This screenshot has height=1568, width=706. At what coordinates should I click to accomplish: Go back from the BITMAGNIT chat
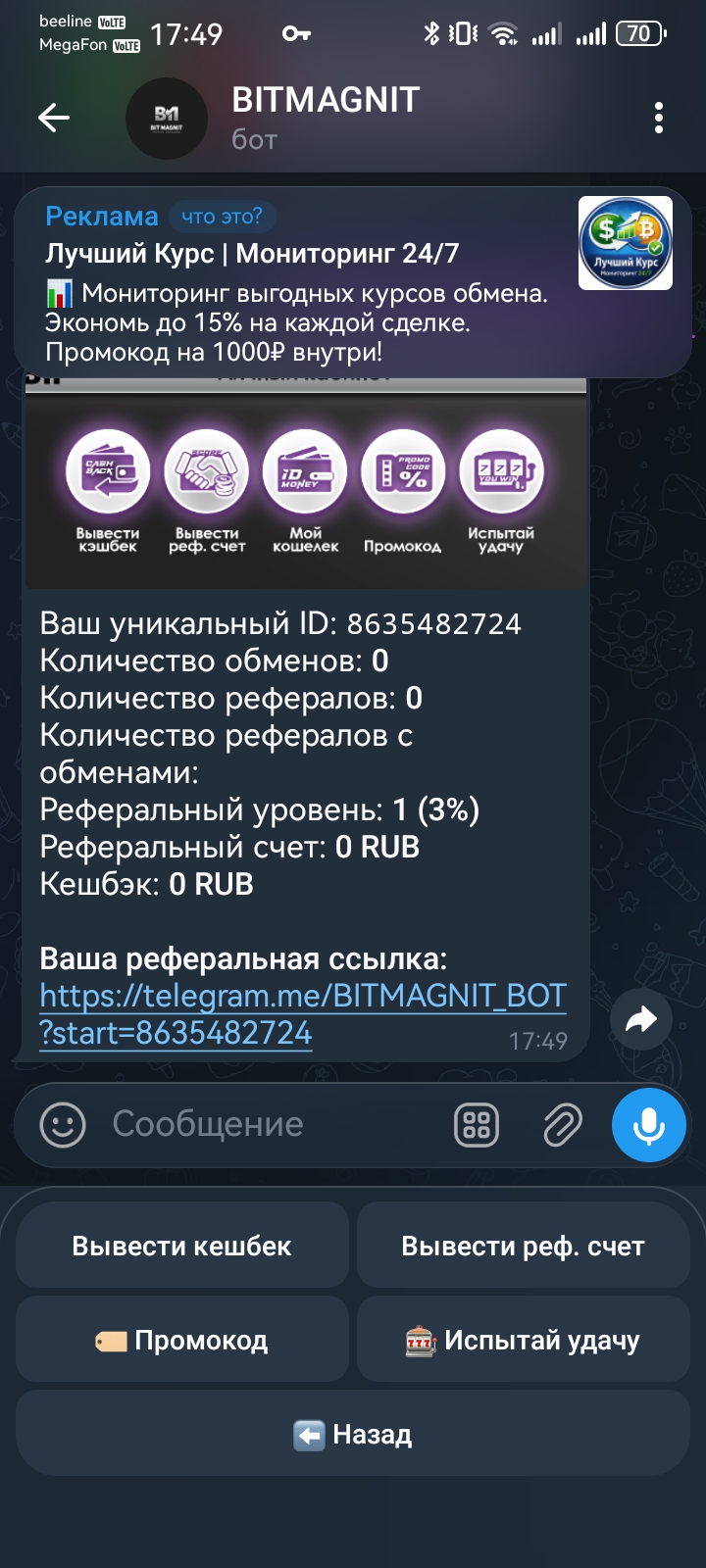pos(54,119)
